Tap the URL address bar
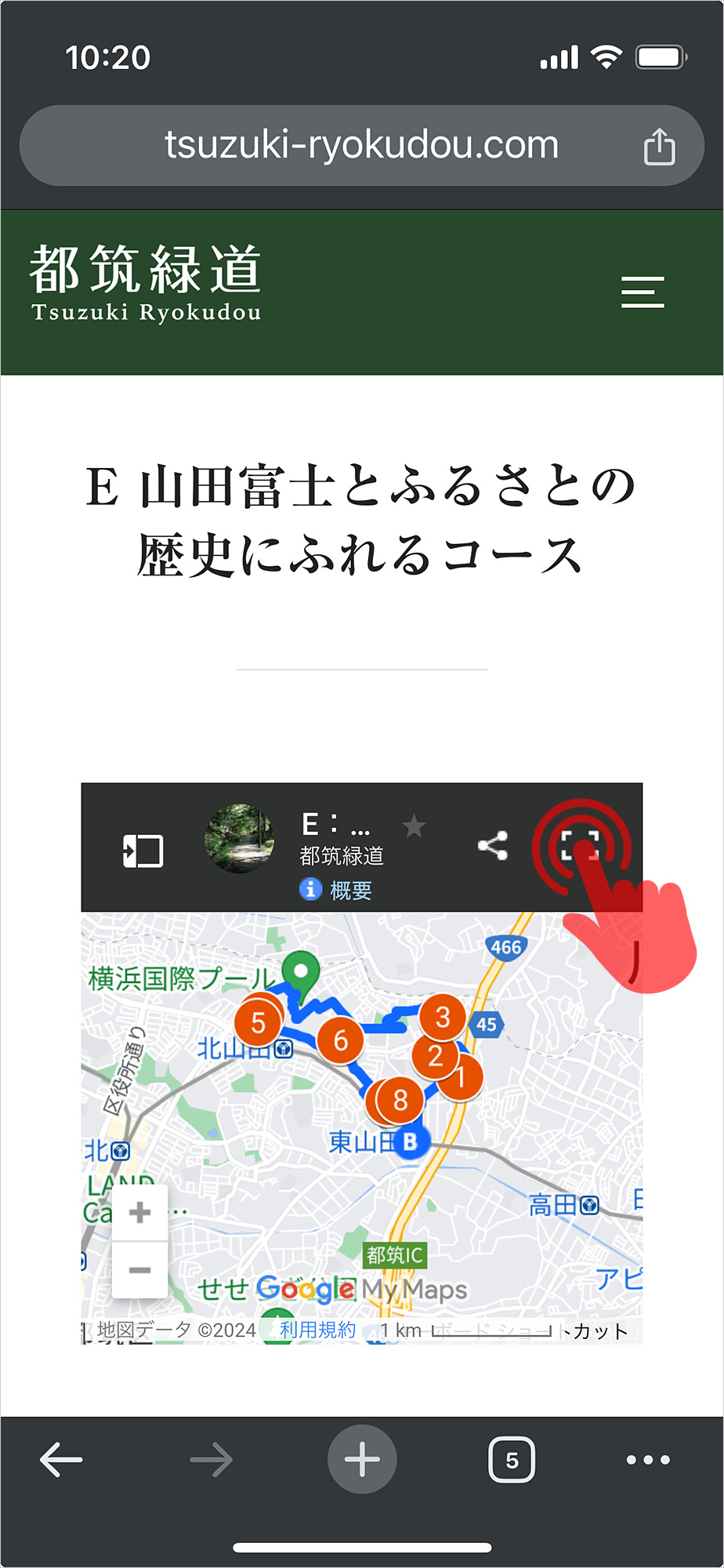Viewport: 724px width, 1568px height. pos(361,146)
